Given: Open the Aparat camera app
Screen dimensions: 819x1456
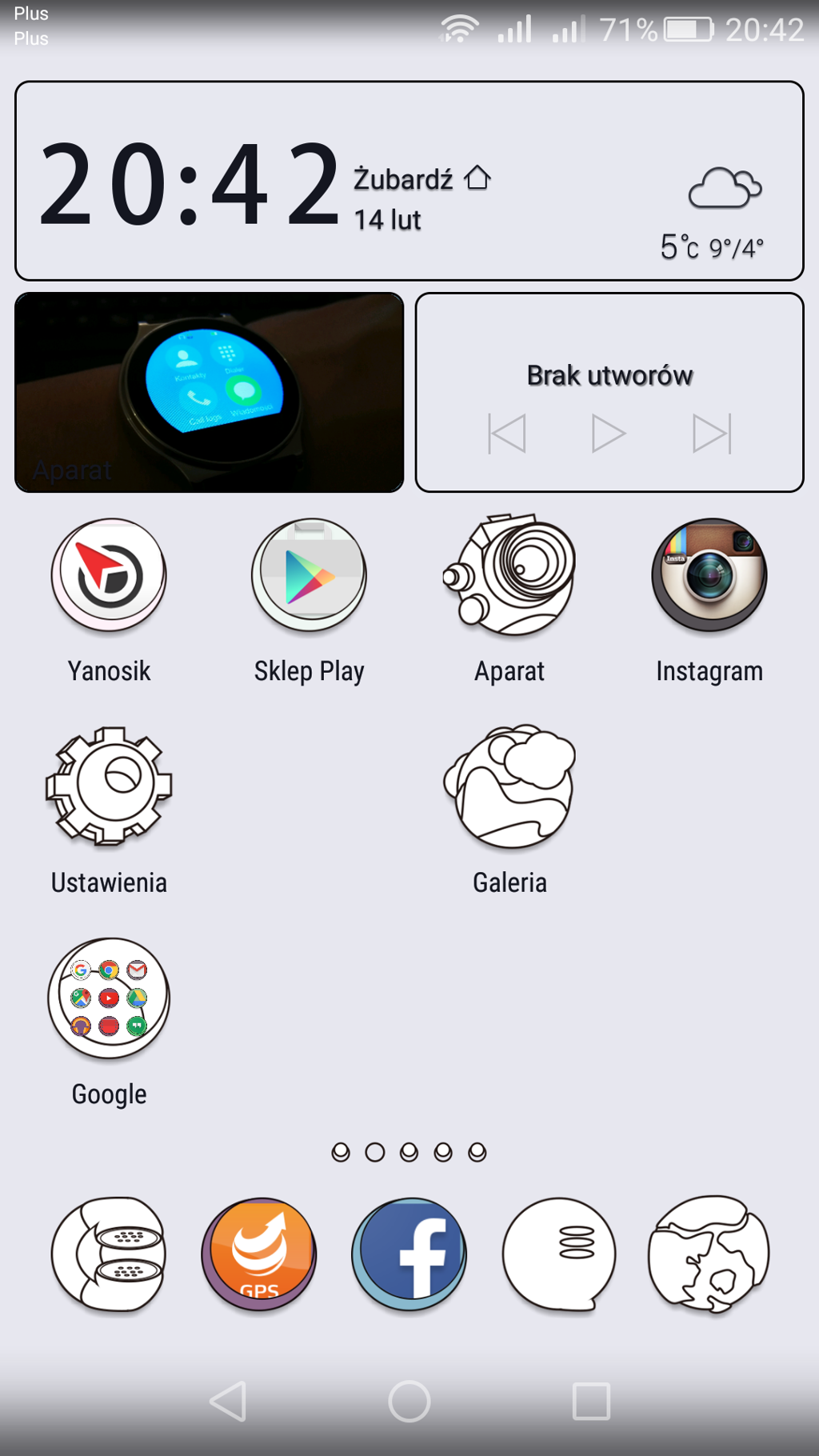Looking at the screenshot, I should 509,576.
